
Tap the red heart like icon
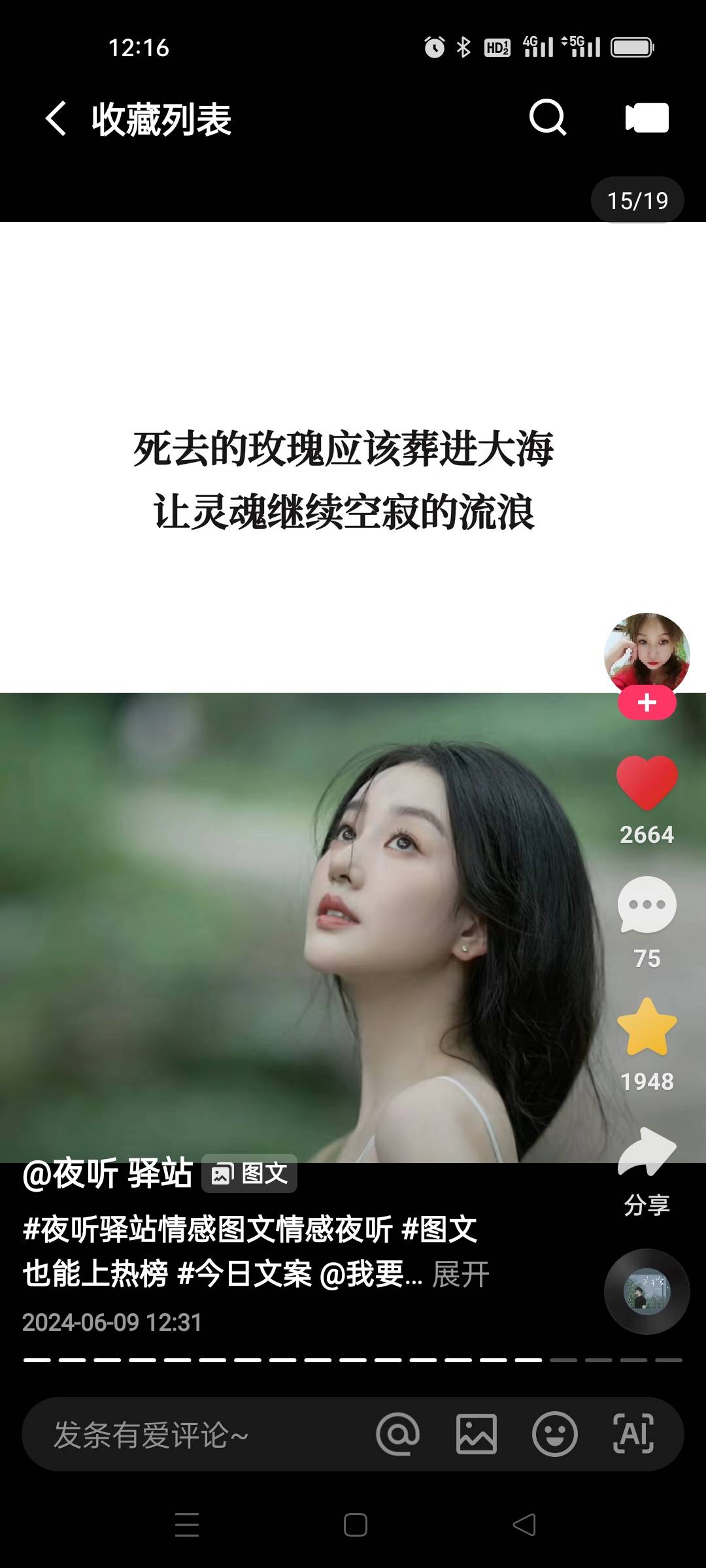coord(647,783)
